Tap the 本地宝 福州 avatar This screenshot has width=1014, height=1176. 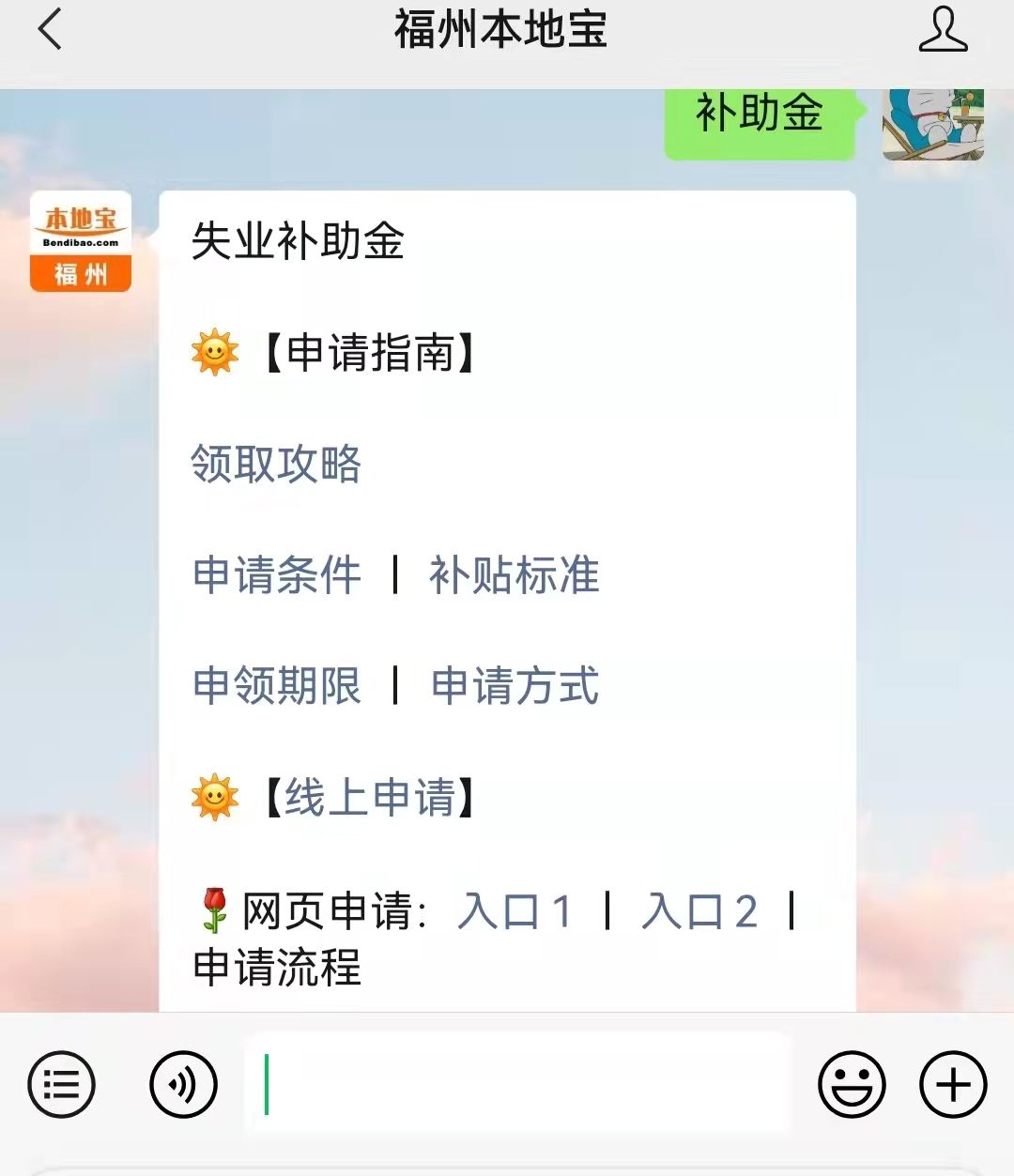click(81, 242)
